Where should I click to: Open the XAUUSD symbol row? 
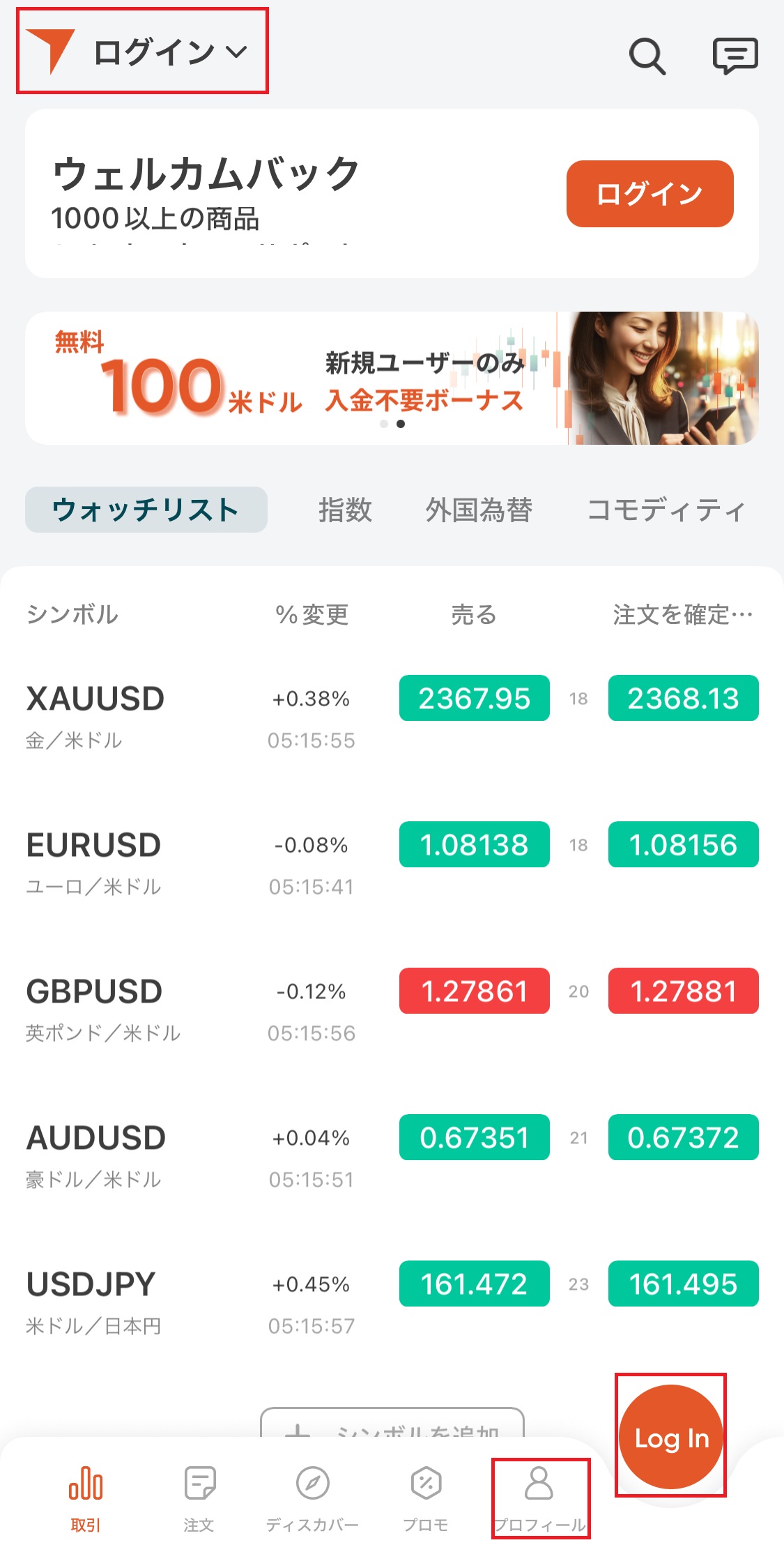[x=95, y=699]
